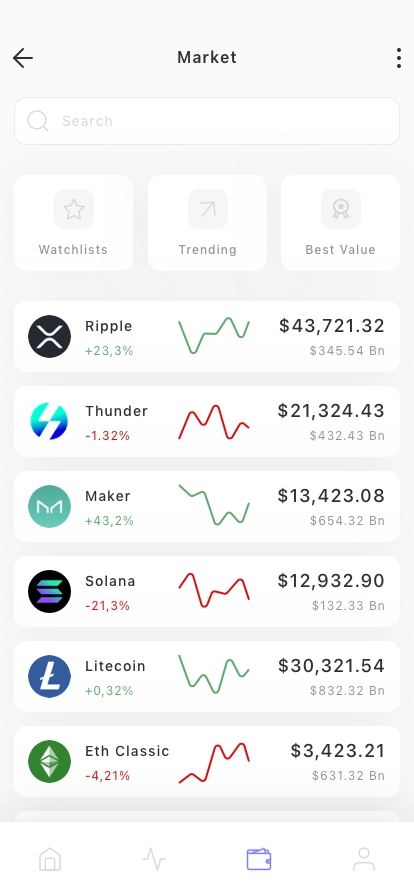Tap the Search field
Image resolution: width=414 pixels, height=896 pixels.
207,121
